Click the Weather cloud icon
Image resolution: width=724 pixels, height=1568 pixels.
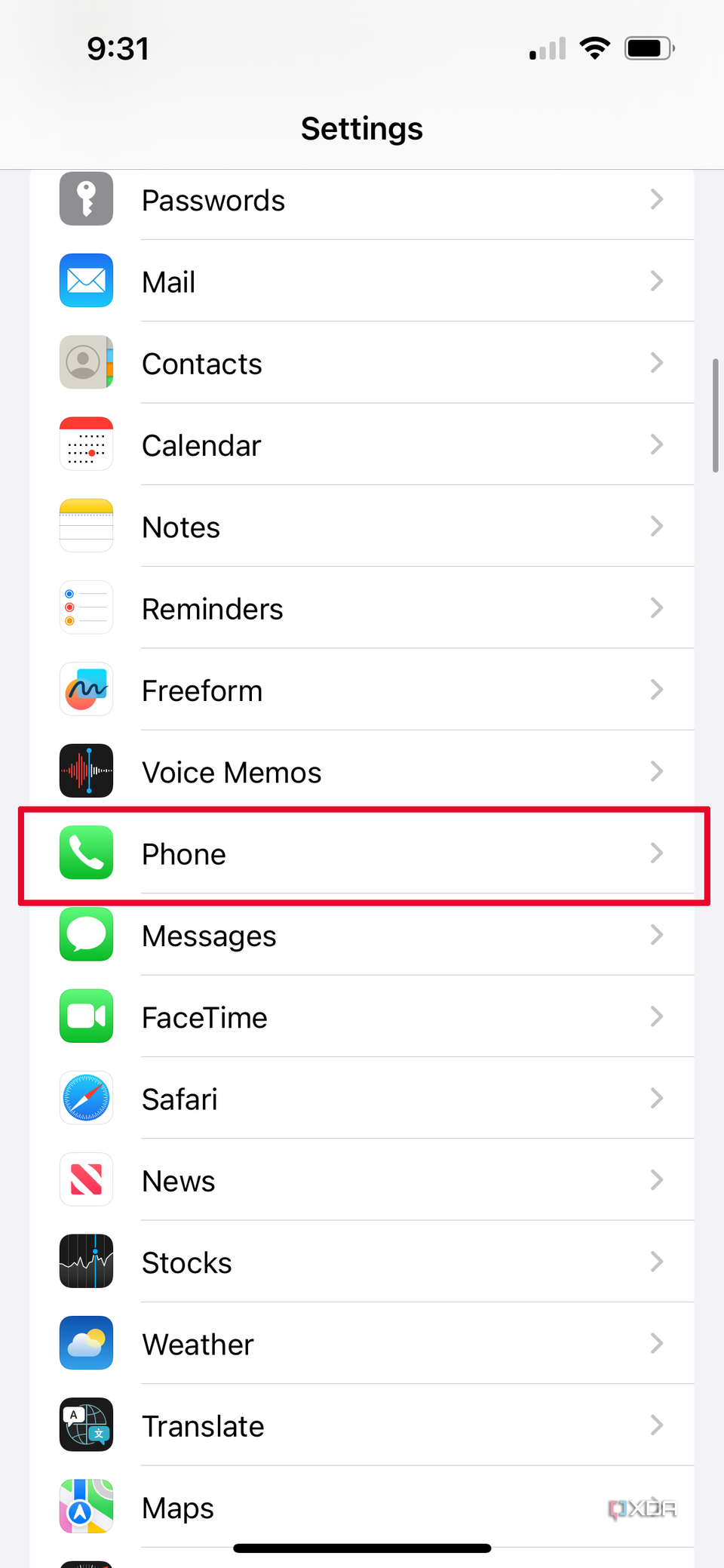click(86, 1343)
